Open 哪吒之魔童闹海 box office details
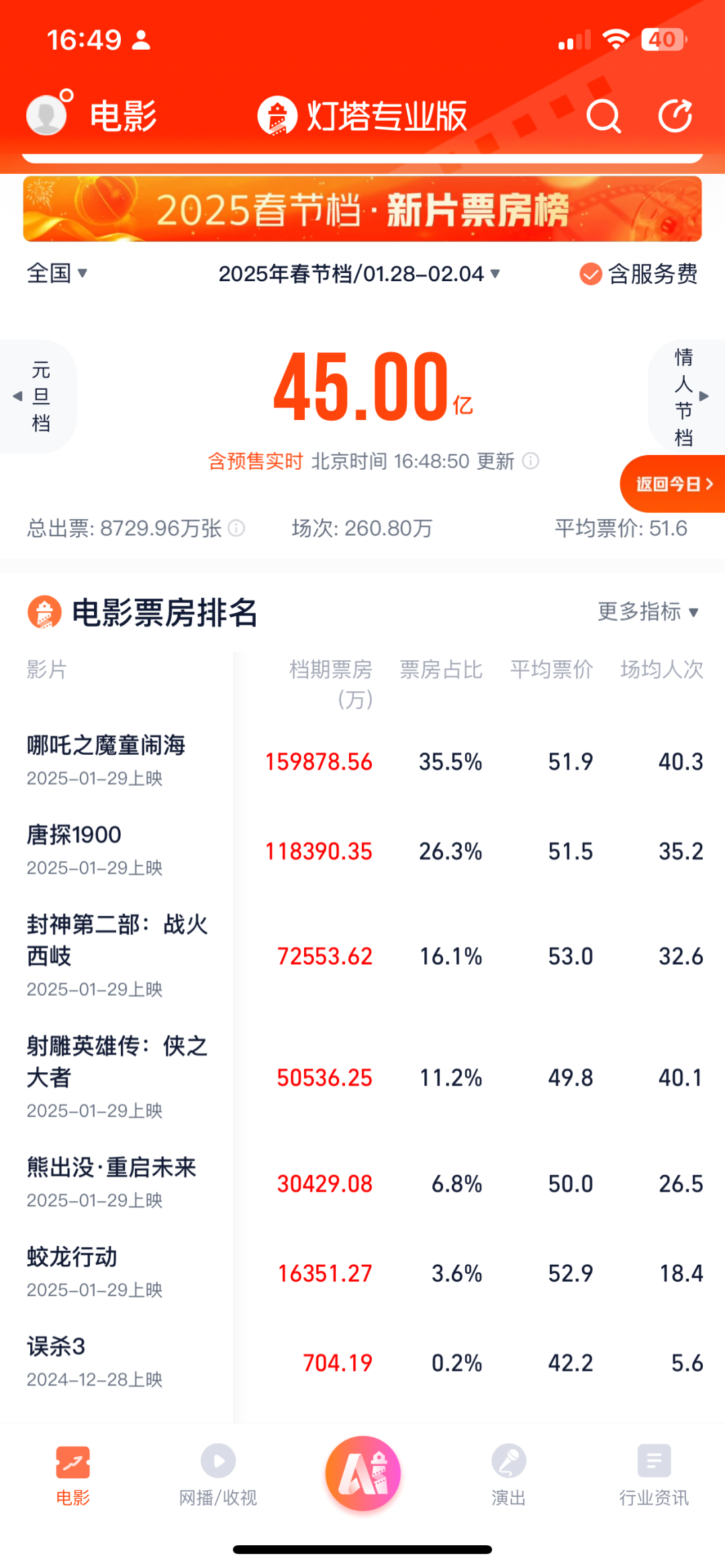725x1568 pixels. pyautogui.click(x=362, y=762)
